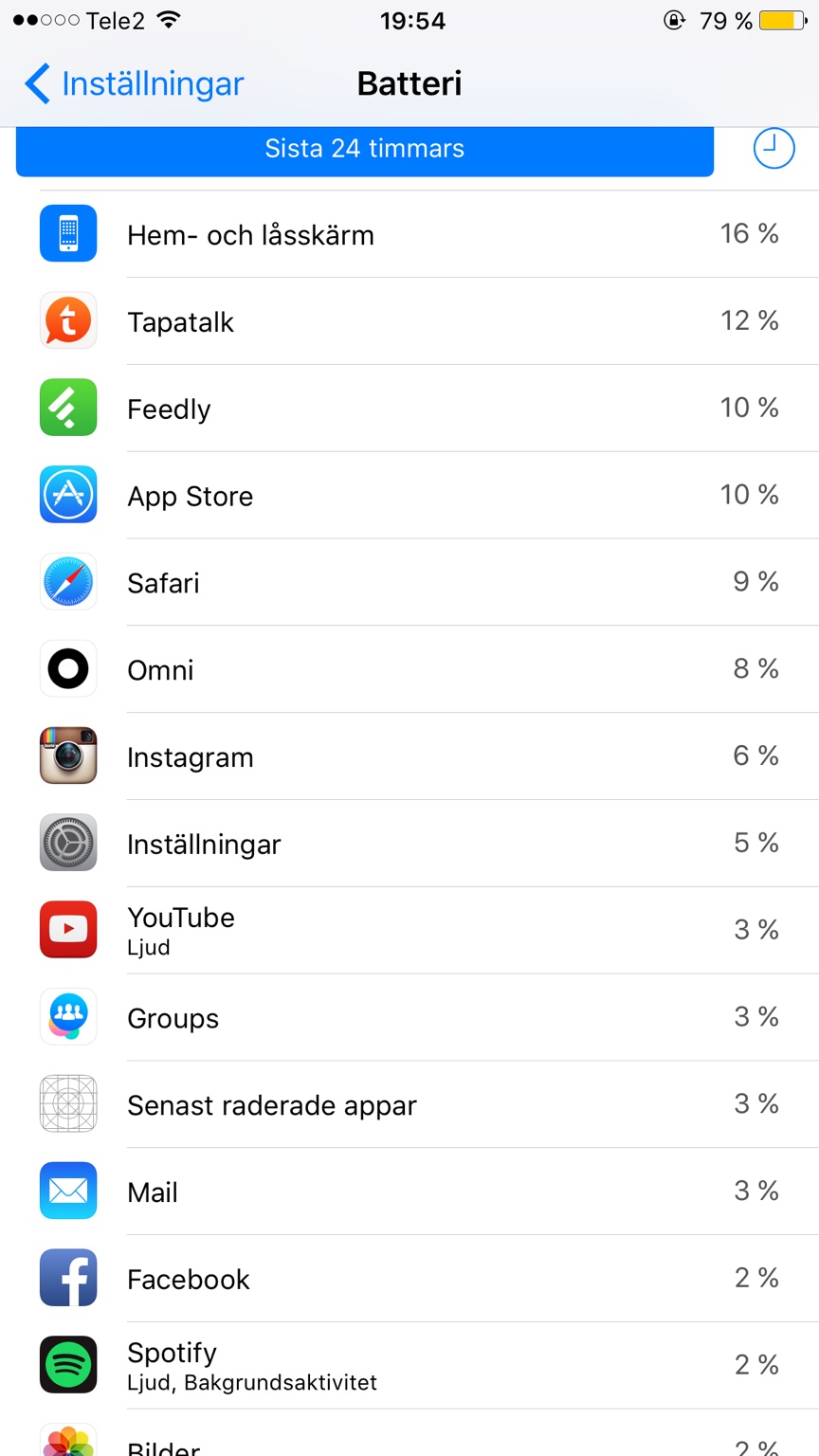The image size is (819, 1456).
Task: Select the Sista 24 timmars segment
Action: point(365,150)
